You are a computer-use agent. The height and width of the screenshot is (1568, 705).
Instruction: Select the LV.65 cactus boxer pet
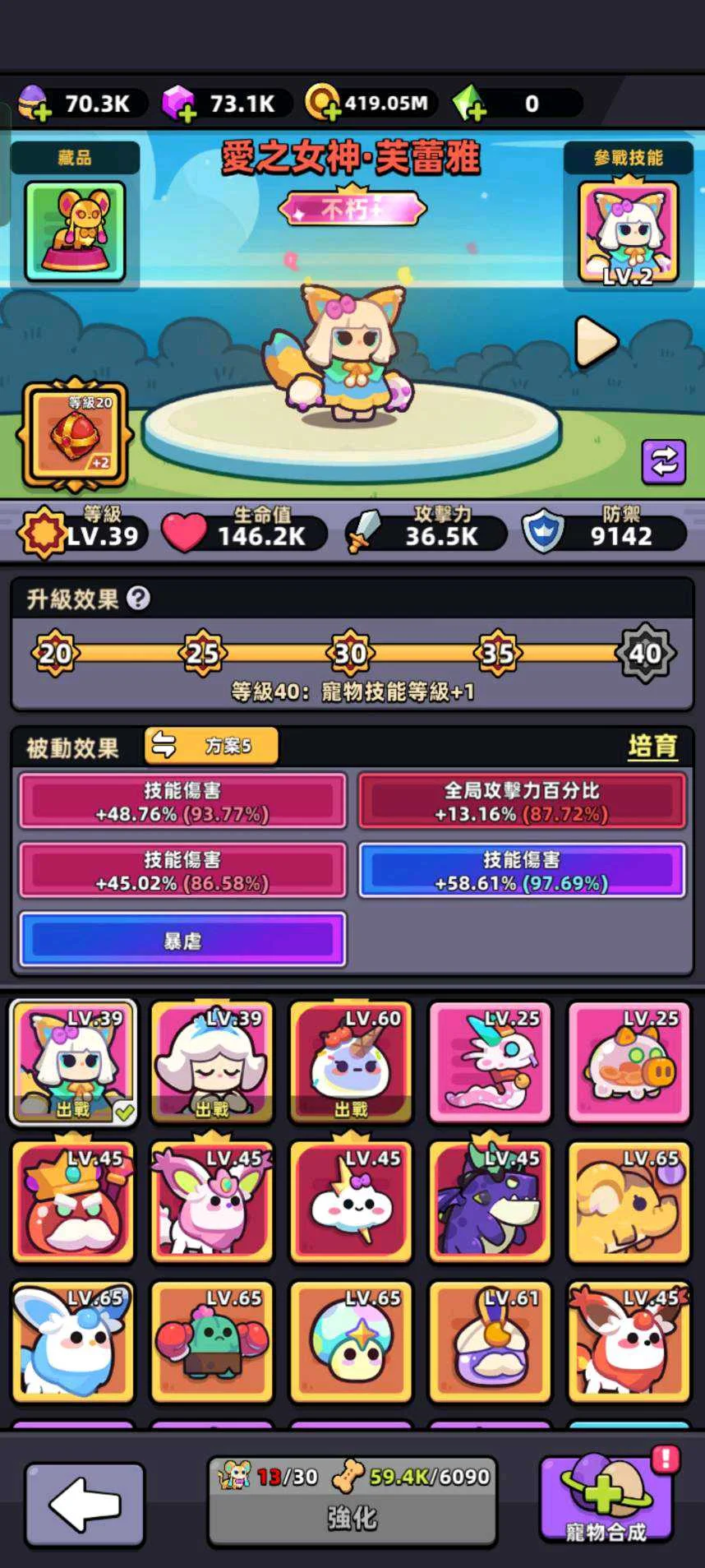[x=213, y=1342]
